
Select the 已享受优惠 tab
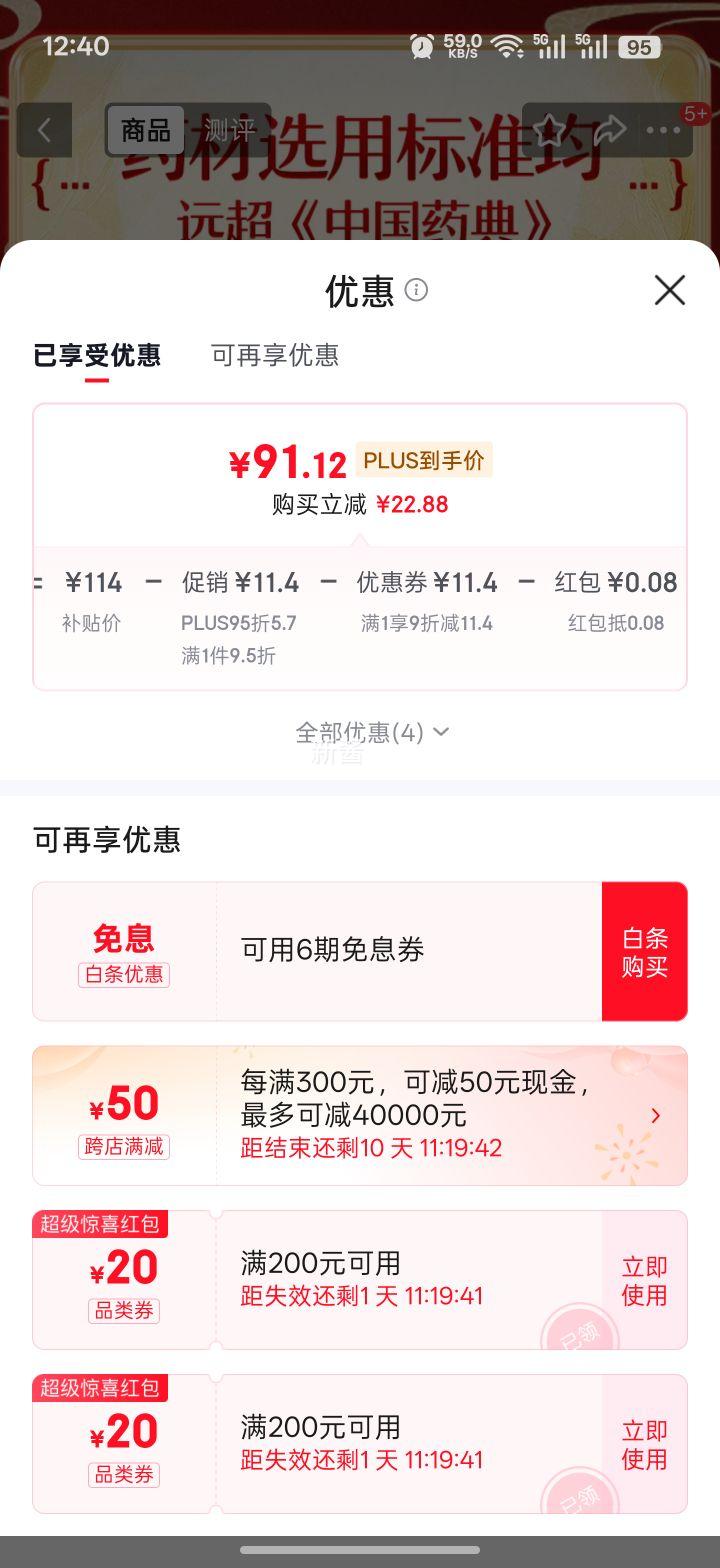pyautogui.click(x=97, y=356)
